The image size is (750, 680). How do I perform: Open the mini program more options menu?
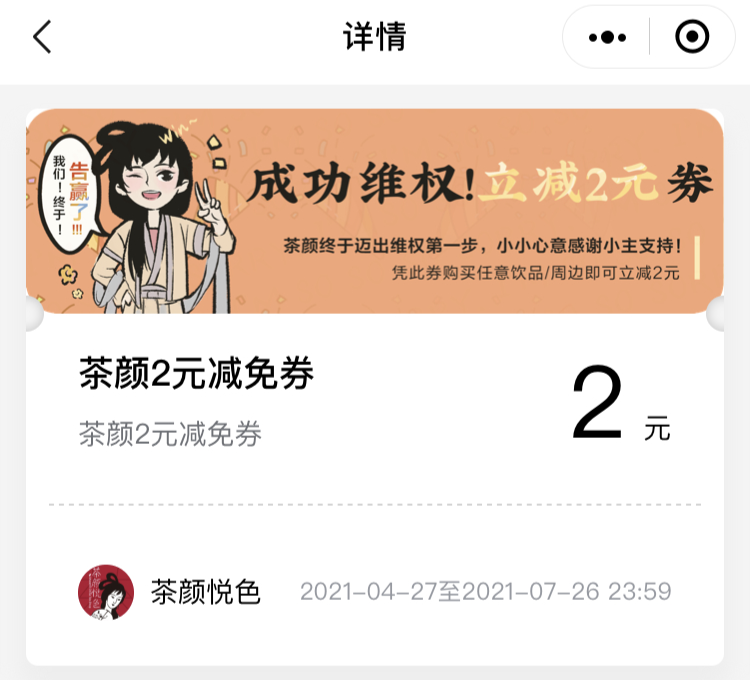pyautogui.click(x=607, y=38)
